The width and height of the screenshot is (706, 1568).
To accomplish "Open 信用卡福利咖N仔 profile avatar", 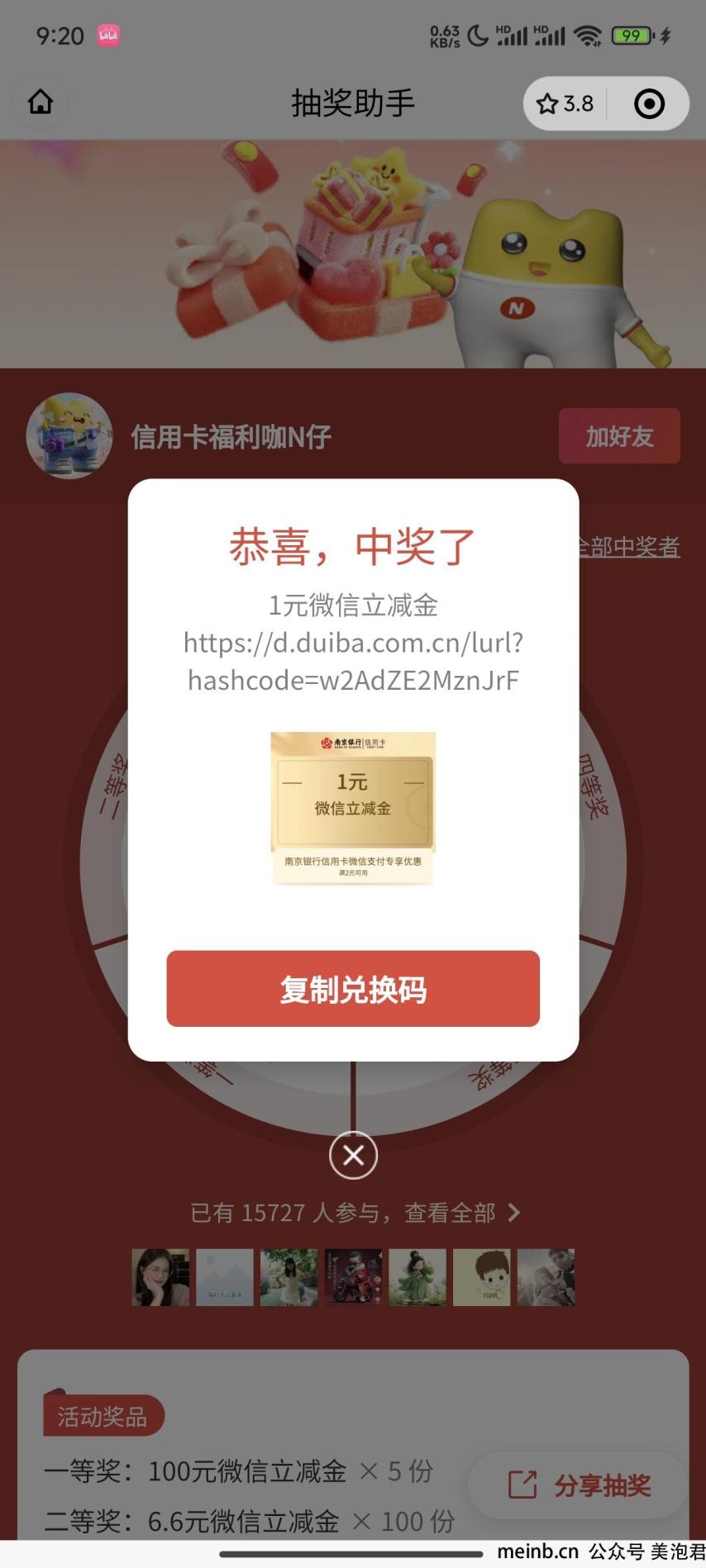I will coord(69,435).
